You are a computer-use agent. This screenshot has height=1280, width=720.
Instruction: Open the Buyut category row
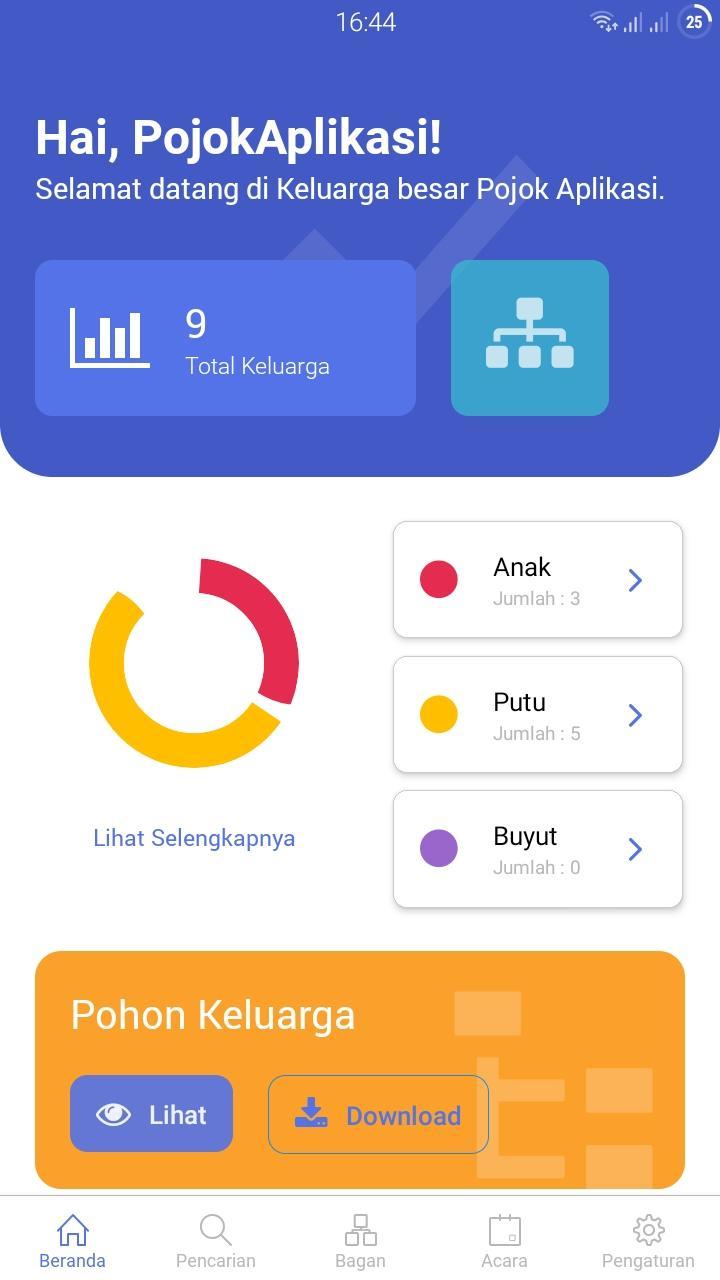(x=538, y=849)
